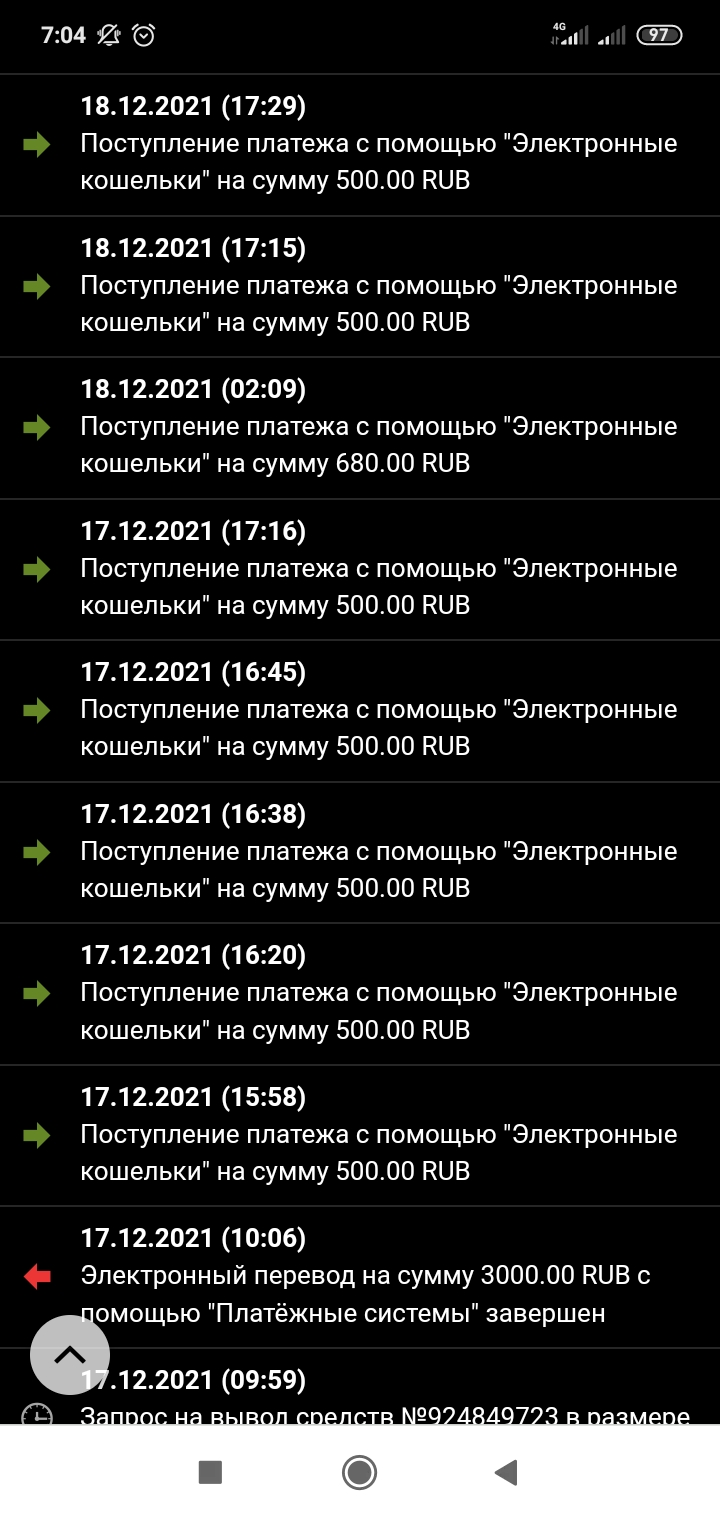Return to the home screen
Screen dimensions: 720x1520
tap(359, 1472)
